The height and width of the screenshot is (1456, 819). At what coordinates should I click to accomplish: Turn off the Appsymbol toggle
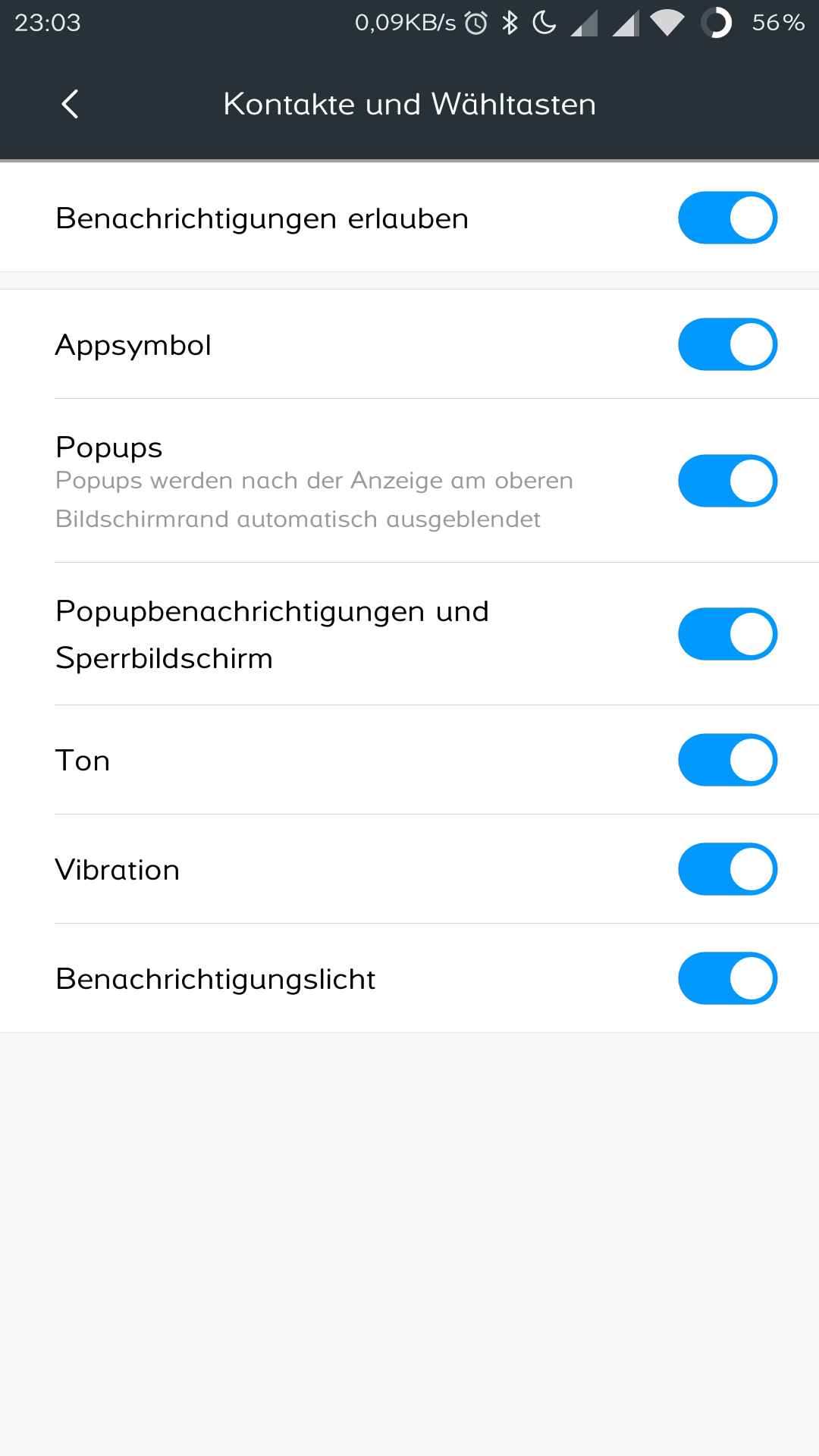(727, 344)
